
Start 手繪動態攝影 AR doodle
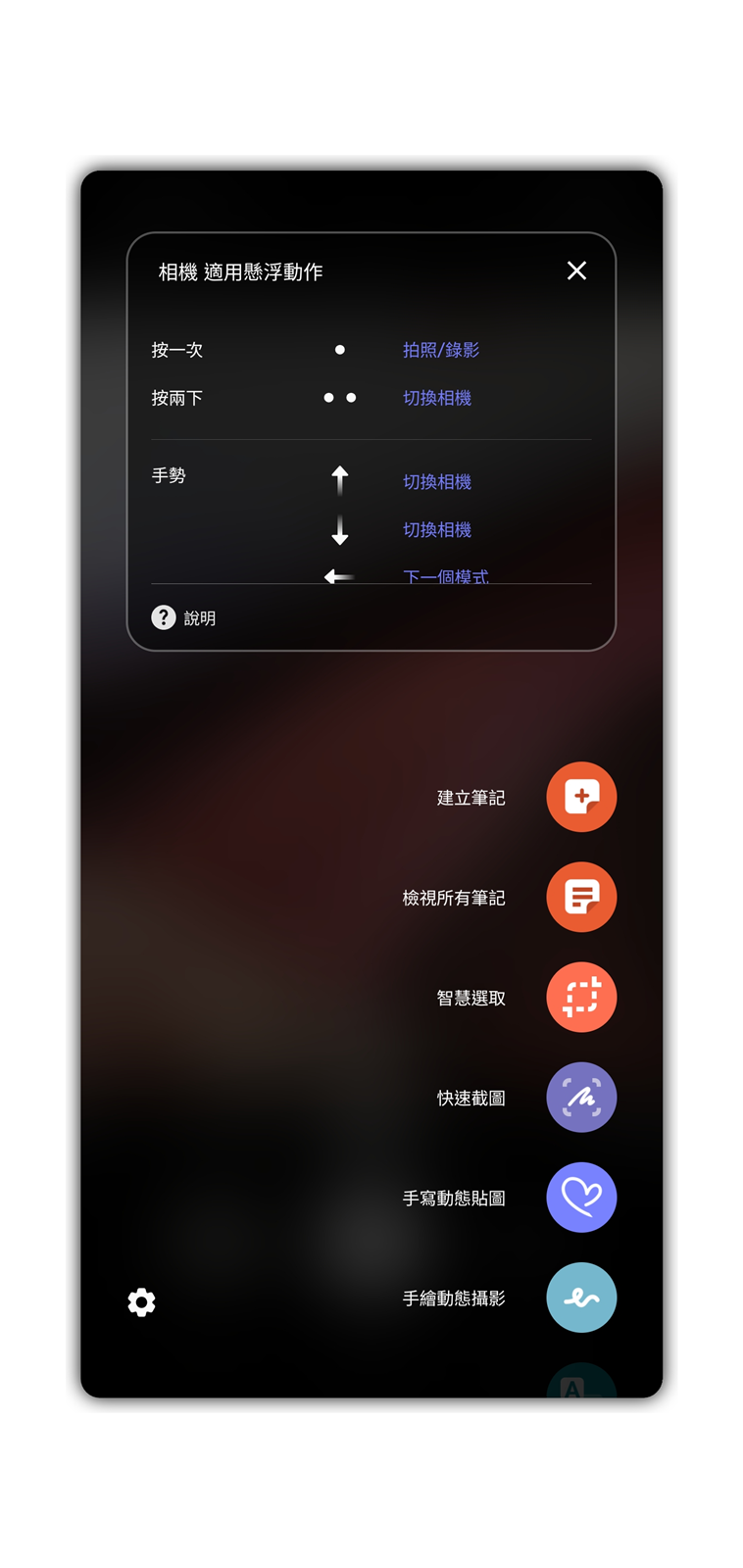[x=580, y=1297]
